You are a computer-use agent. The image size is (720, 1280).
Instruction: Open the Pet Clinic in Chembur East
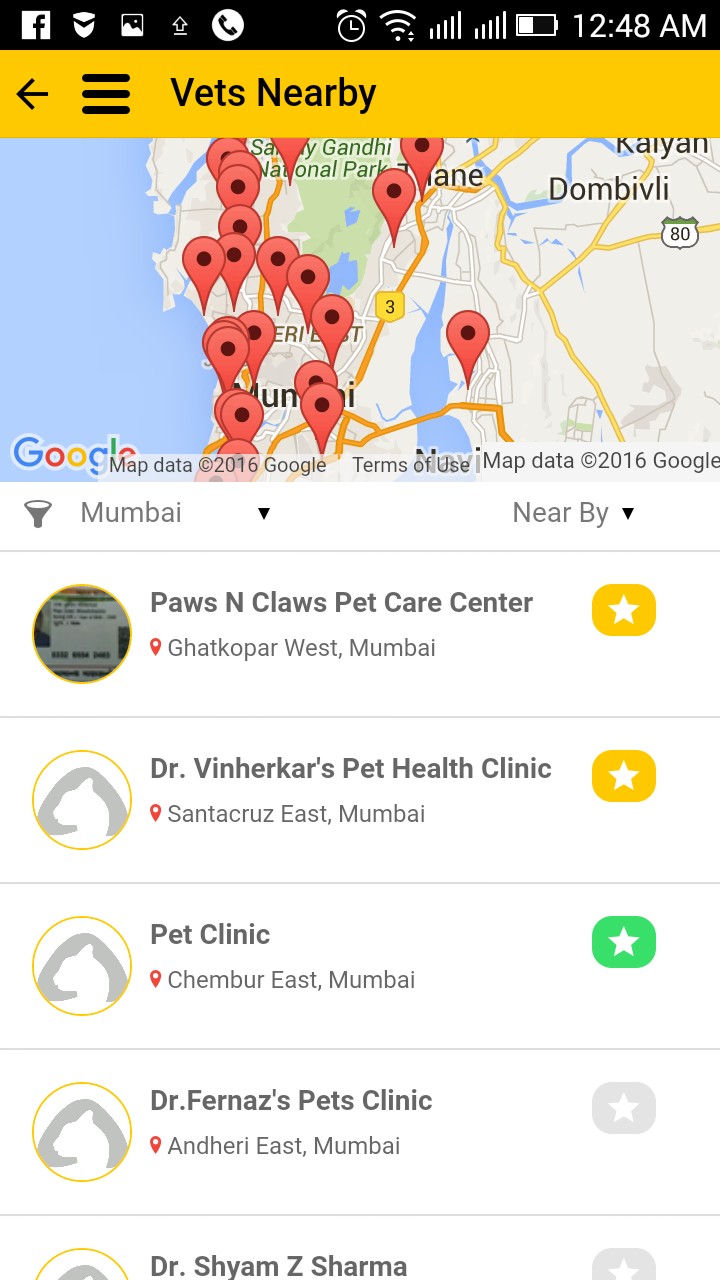(x=210, y=935)
